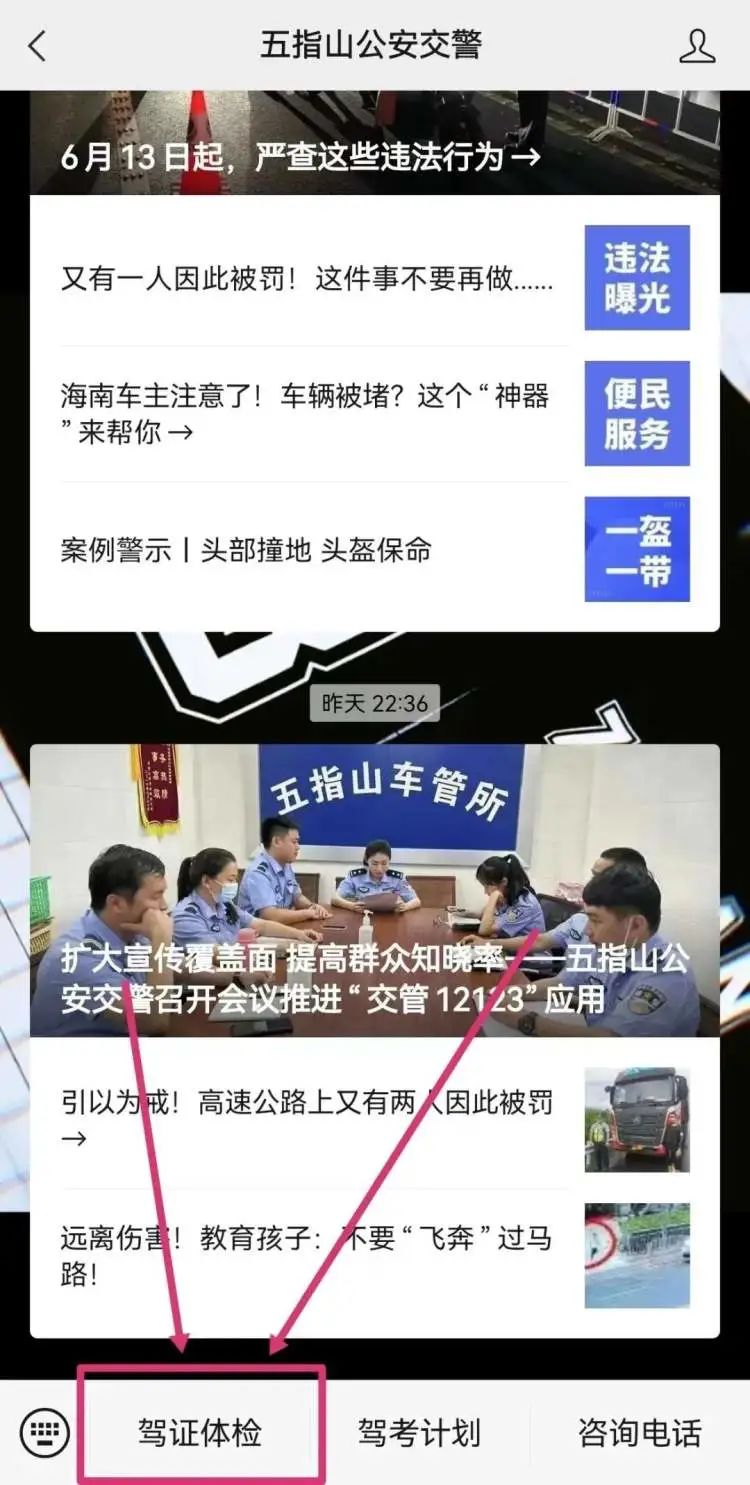750x1485 pixels.
Task: Open the account profile icon
Action: coord(697,45)
